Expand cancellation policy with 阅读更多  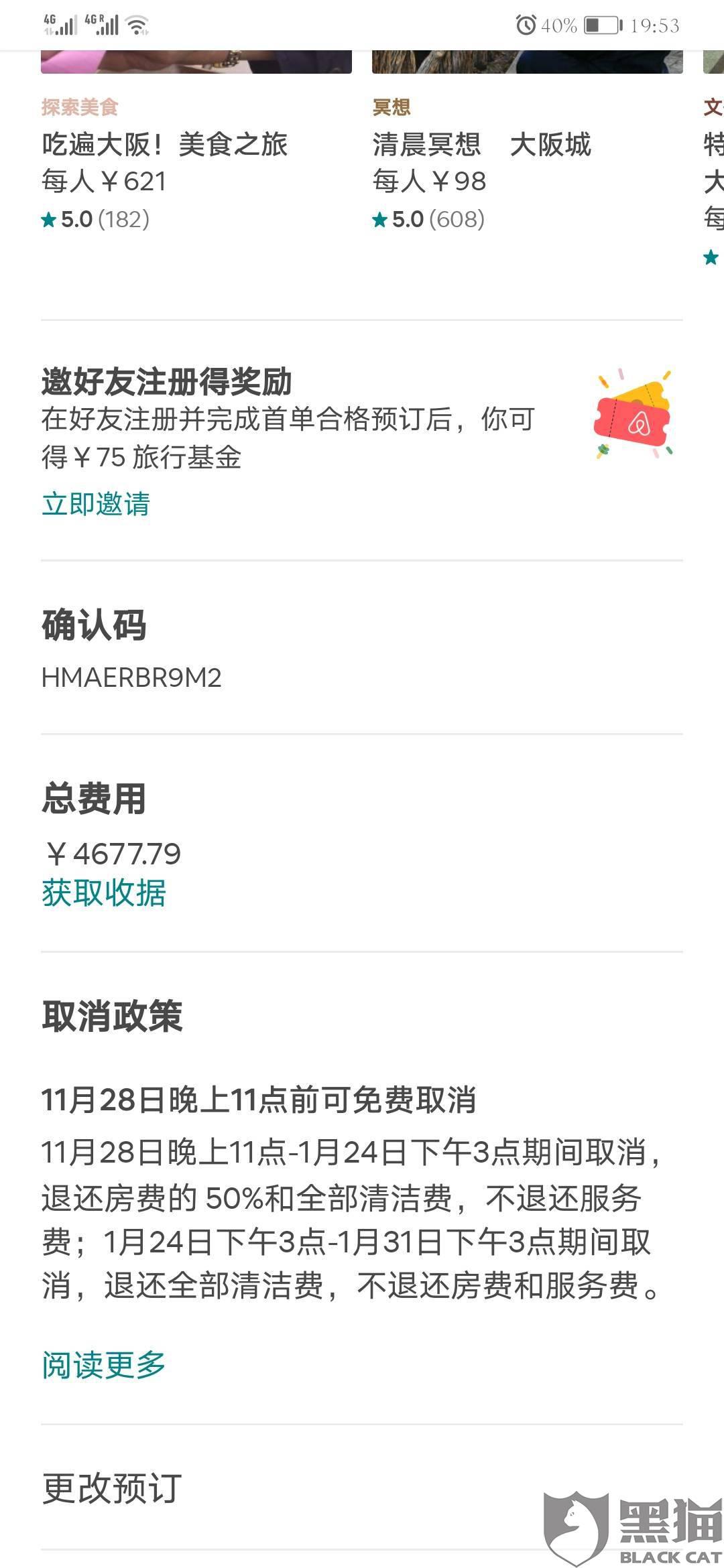pyautogui.click(x=104, y=1364)
